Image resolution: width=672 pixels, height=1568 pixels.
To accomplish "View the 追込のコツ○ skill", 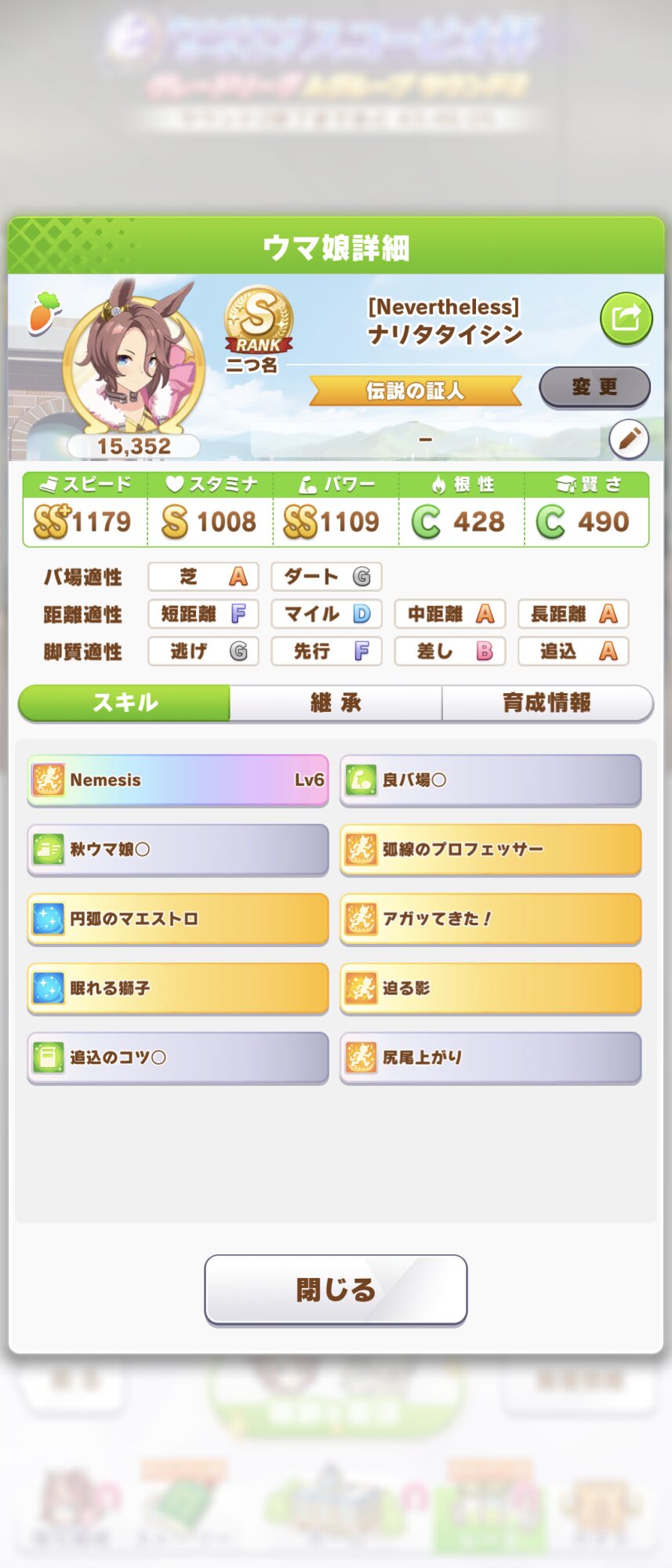I will 178,1058.
